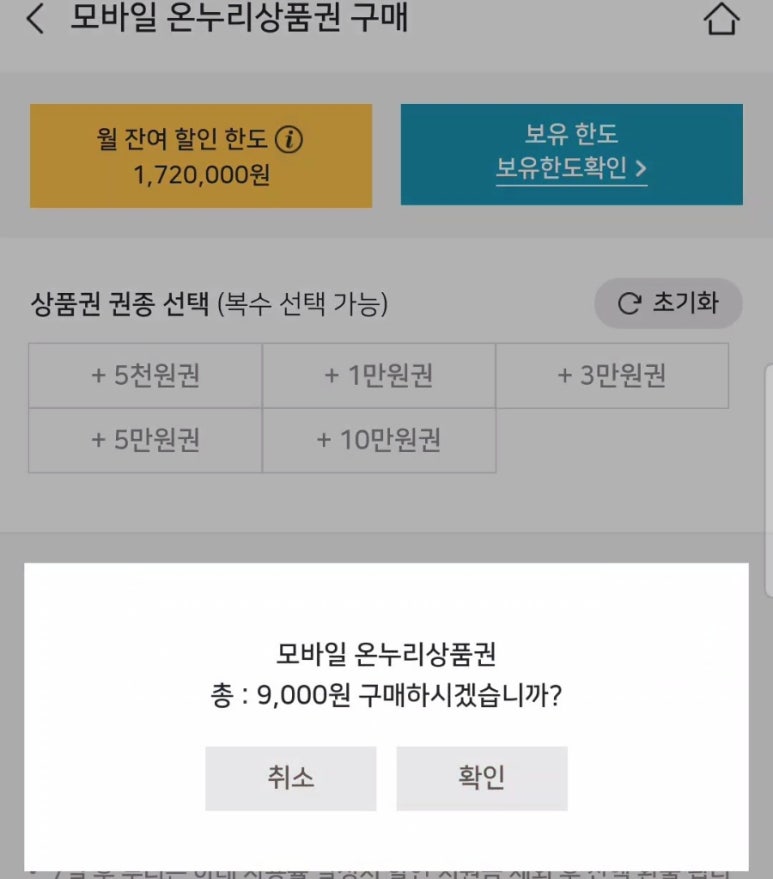The image size is (773, 879).
Task: Go back from 모바일 온누리상품권 구매
Action: 35,19
